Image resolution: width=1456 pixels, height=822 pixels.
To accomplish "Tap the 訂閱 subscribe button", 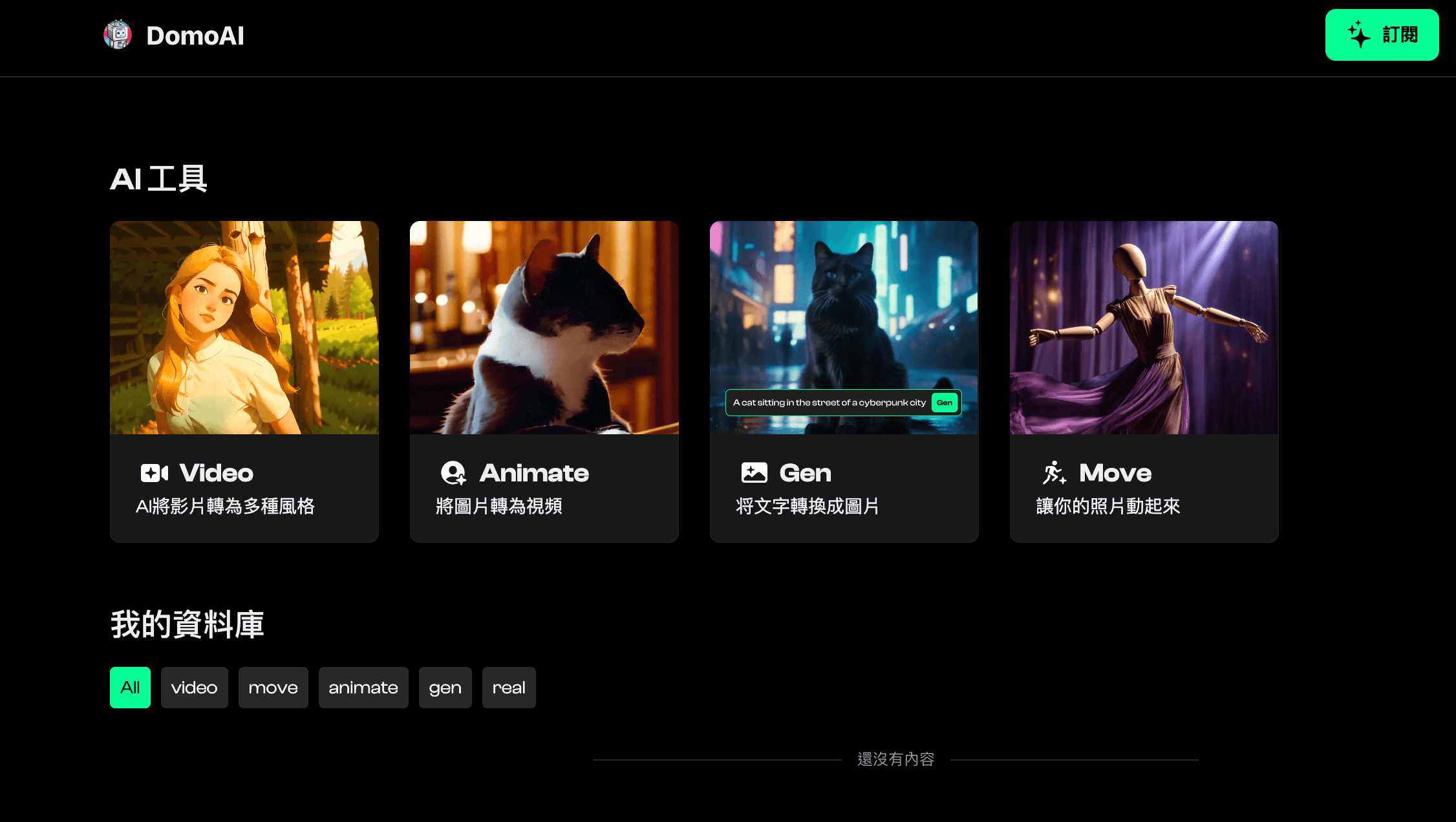I will point(1382,35).
